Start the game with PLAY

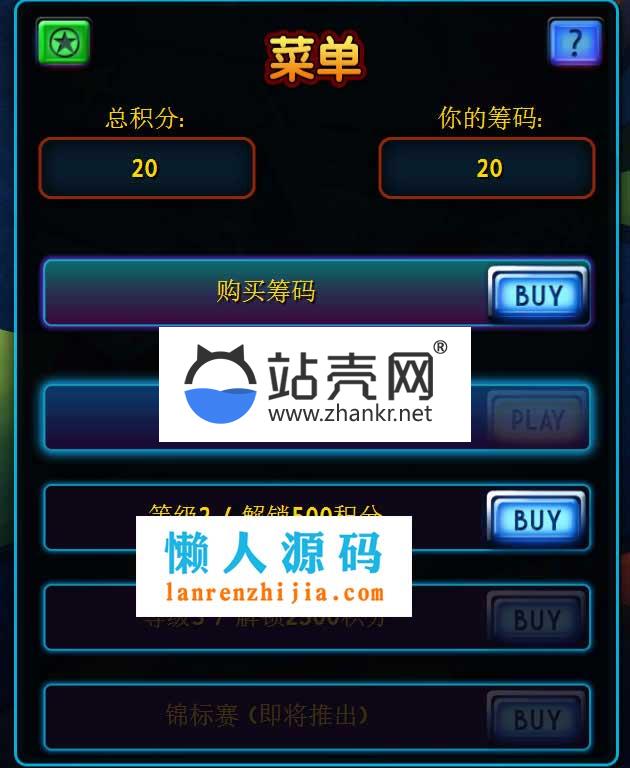point(537,419)
